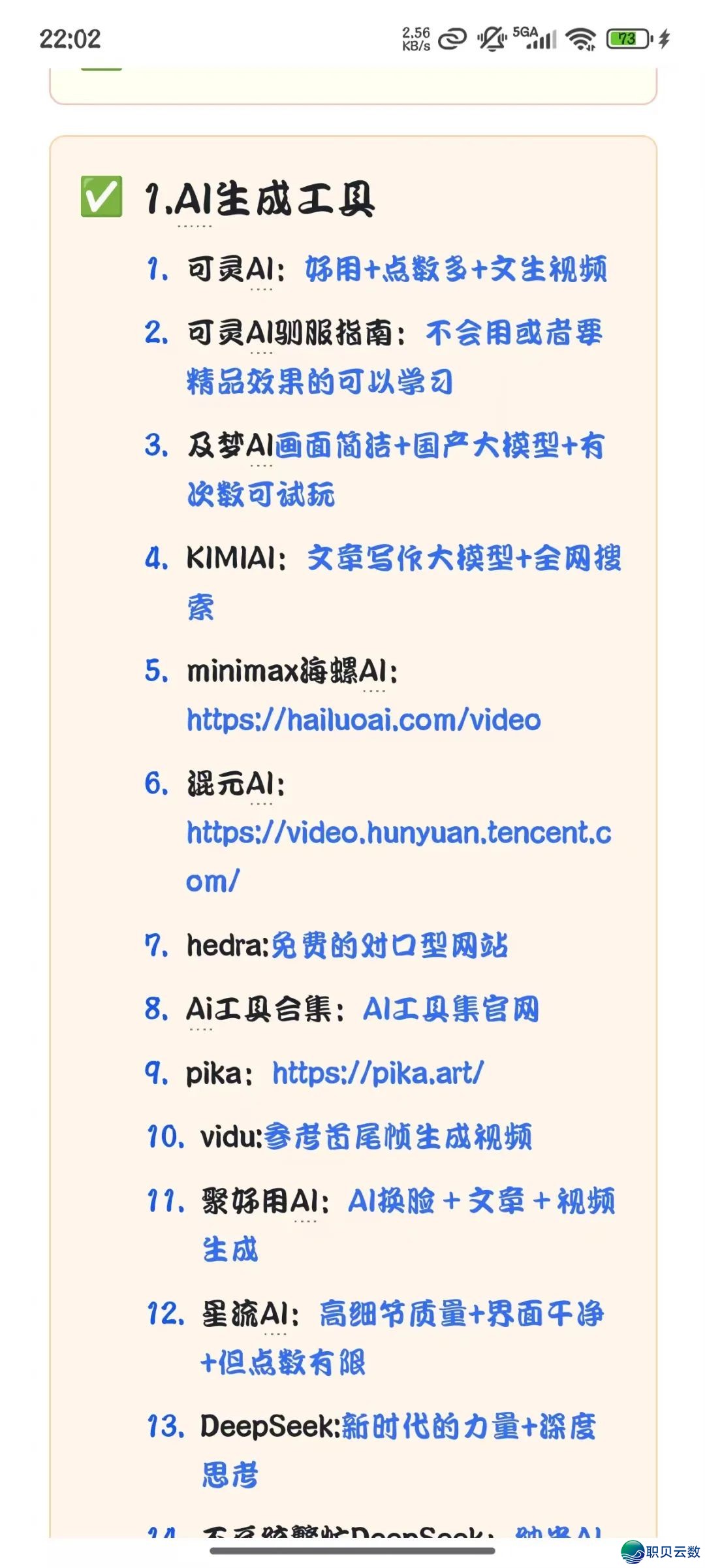Open the hailuoai.com/video link
This screenshot has width=705, height=1568.
(x=364, y=720)
